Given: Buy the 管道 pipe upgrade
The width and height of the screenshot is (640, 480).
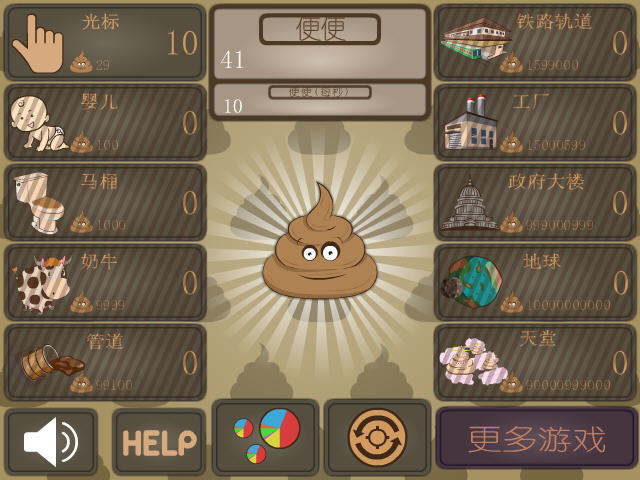Looking at the screenshot, I should (x=105, y=362).
